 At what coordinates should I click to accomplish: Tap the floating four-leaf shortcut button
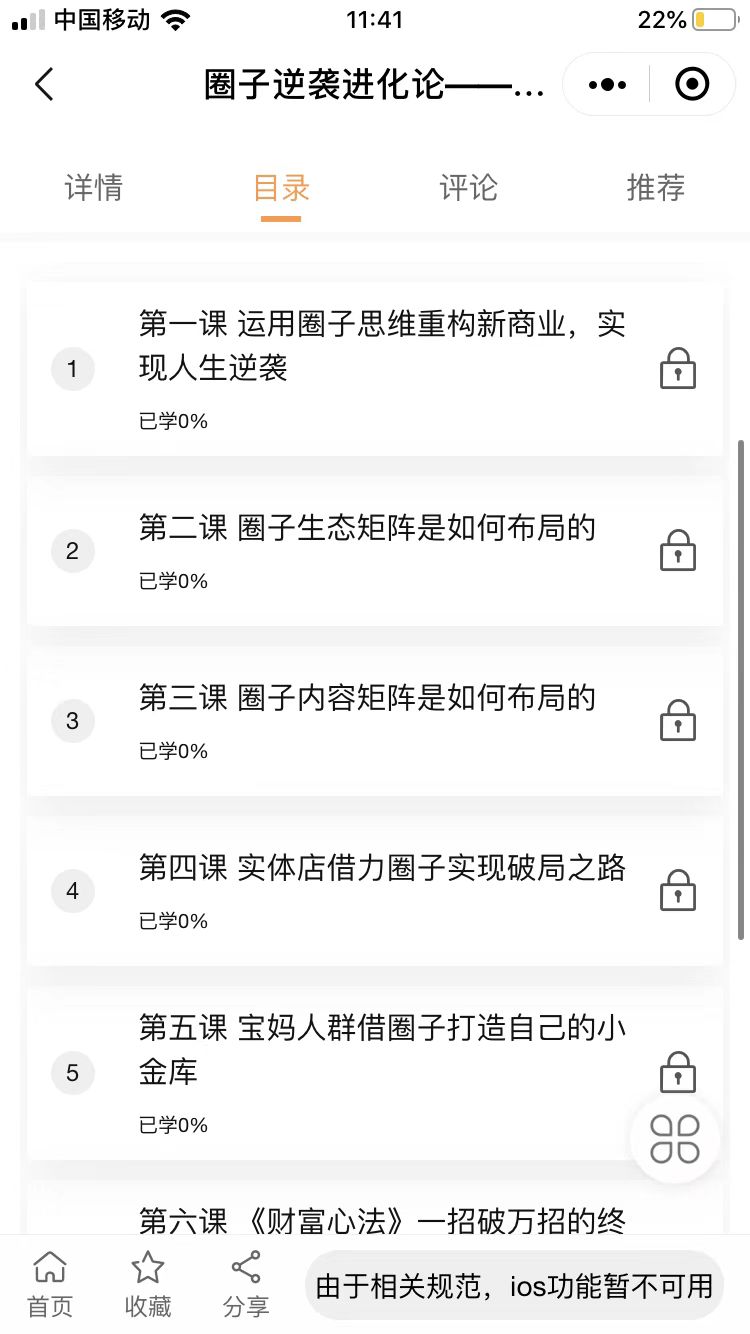pos(675,1139)
